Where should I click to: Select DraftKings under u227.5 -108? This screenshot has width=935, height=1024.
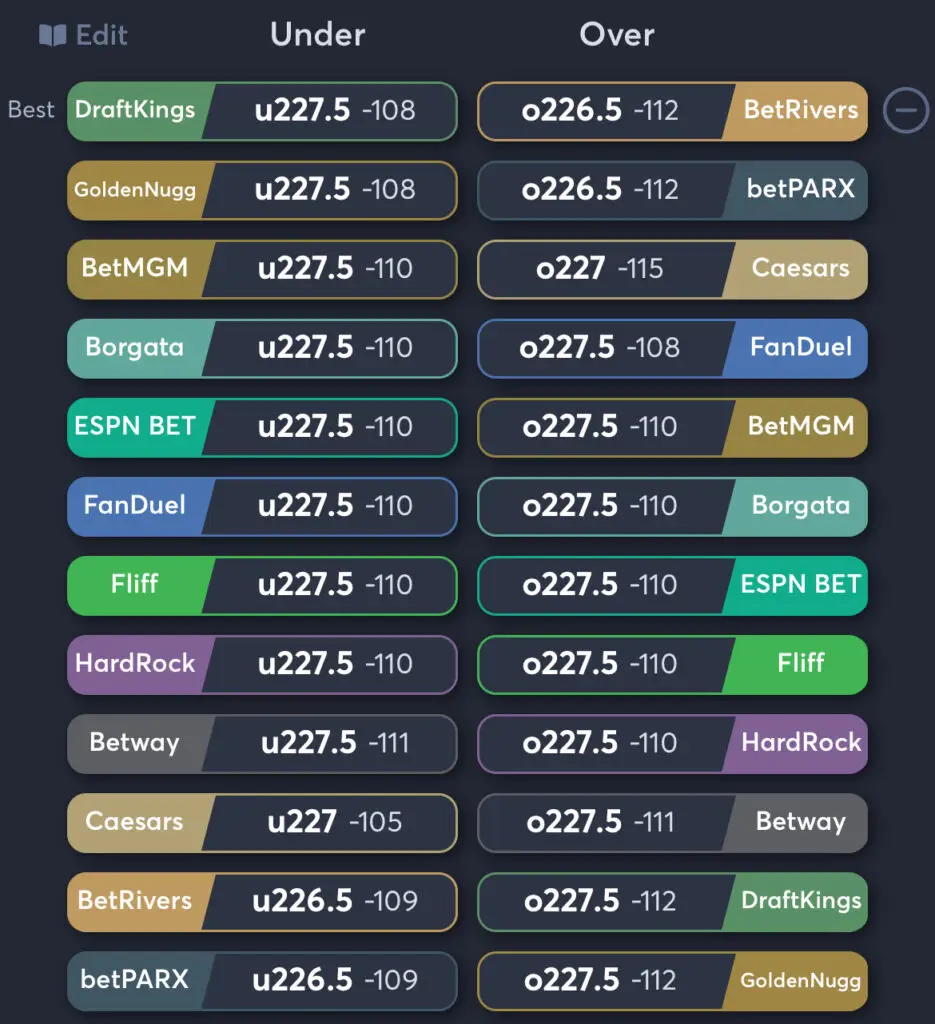coord(262,110)
